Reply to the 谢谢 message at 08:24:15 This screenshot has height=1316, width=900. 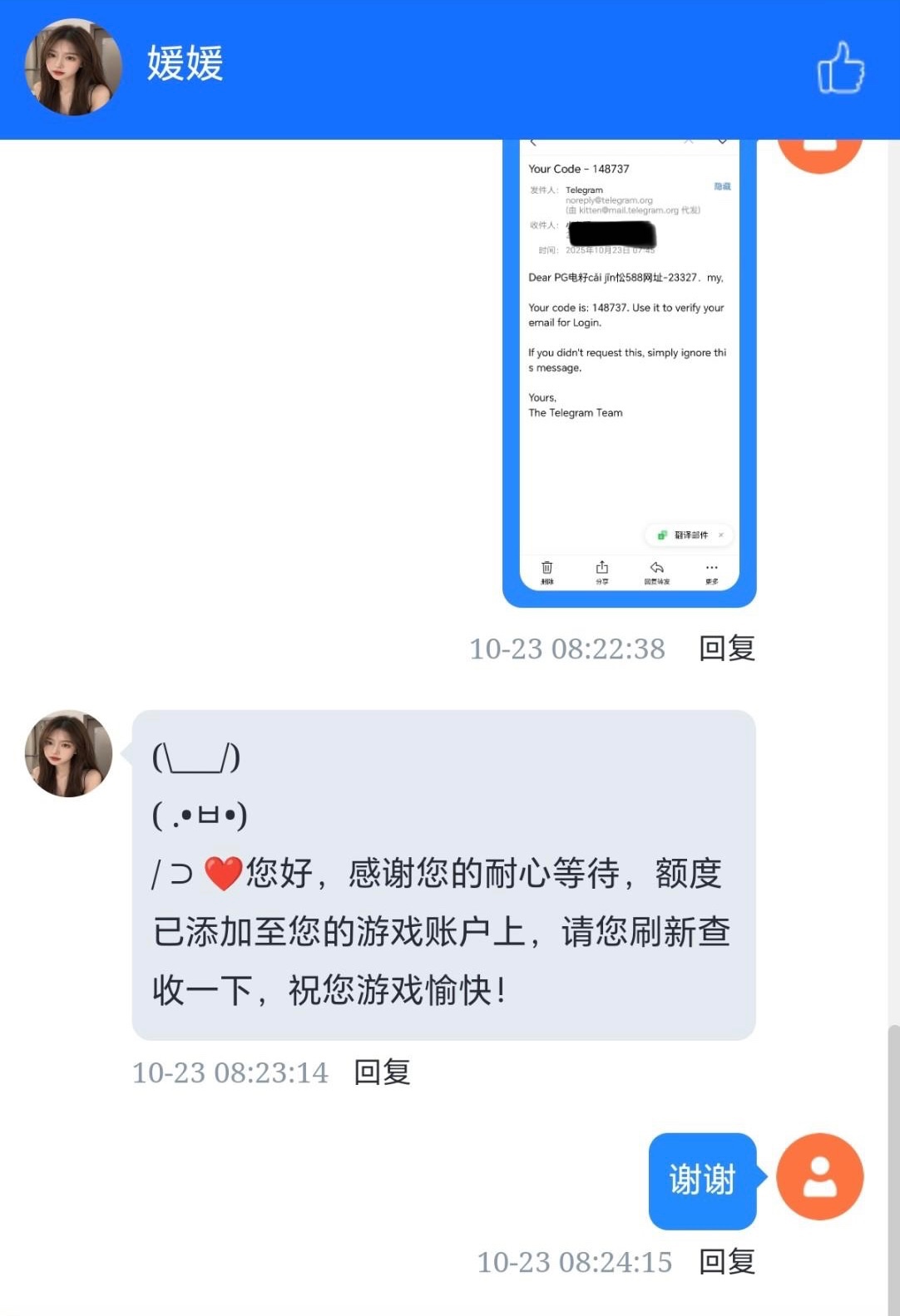(726, 1262)
